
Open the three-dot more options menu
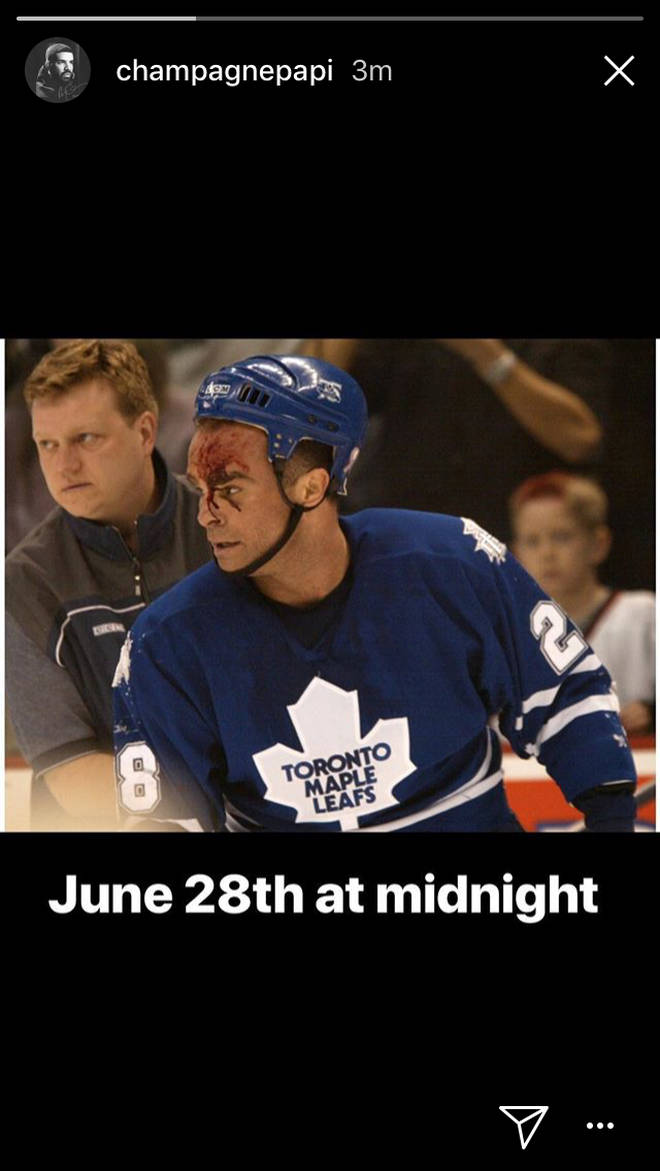[600, 1126]
